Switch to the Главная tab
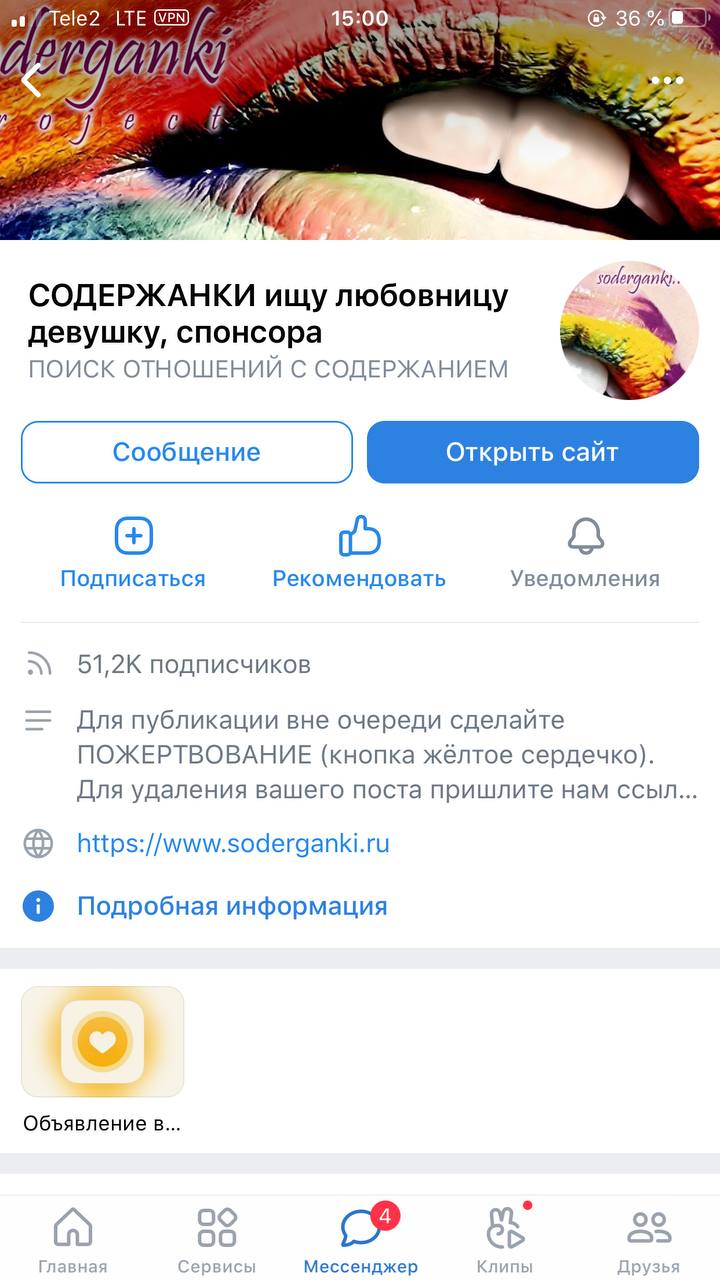This screenshot has height=1280, width=720. 73,1240
